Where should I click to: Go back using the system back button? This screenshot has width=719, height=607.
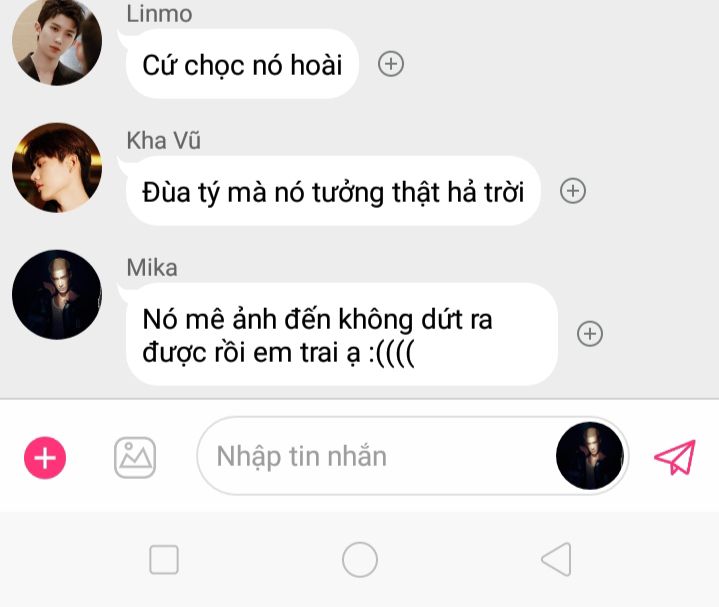[x=556, y=559]
